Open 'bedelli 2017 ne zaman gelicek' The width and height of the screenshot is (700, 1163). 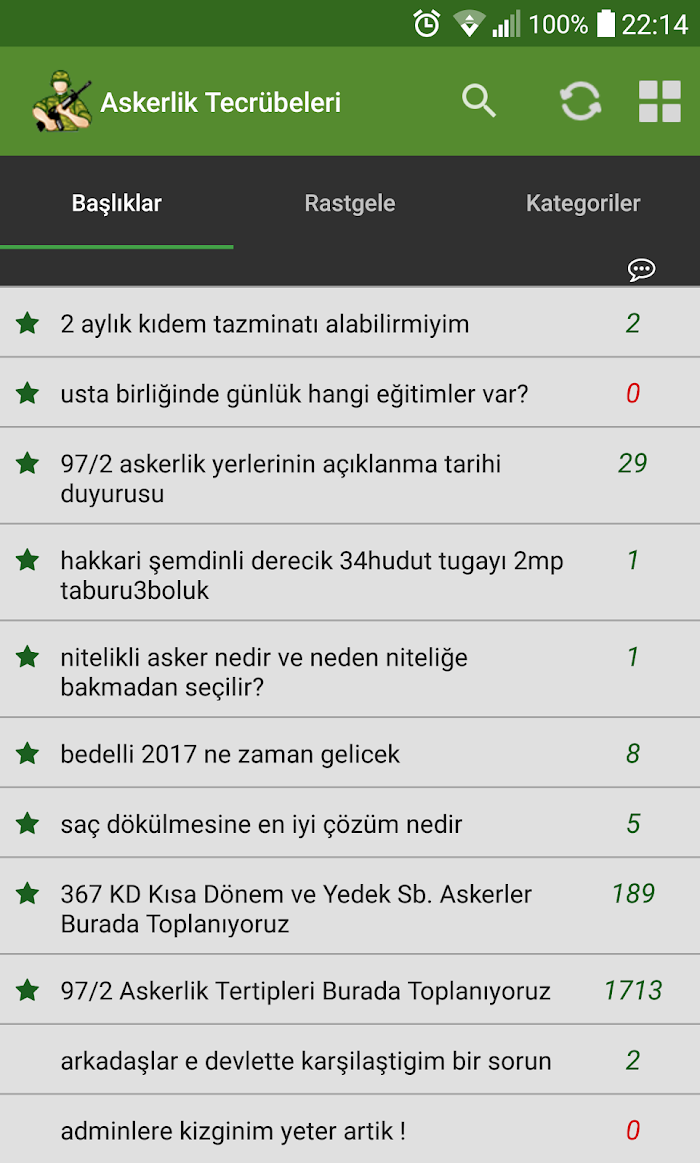coord(350,753)
